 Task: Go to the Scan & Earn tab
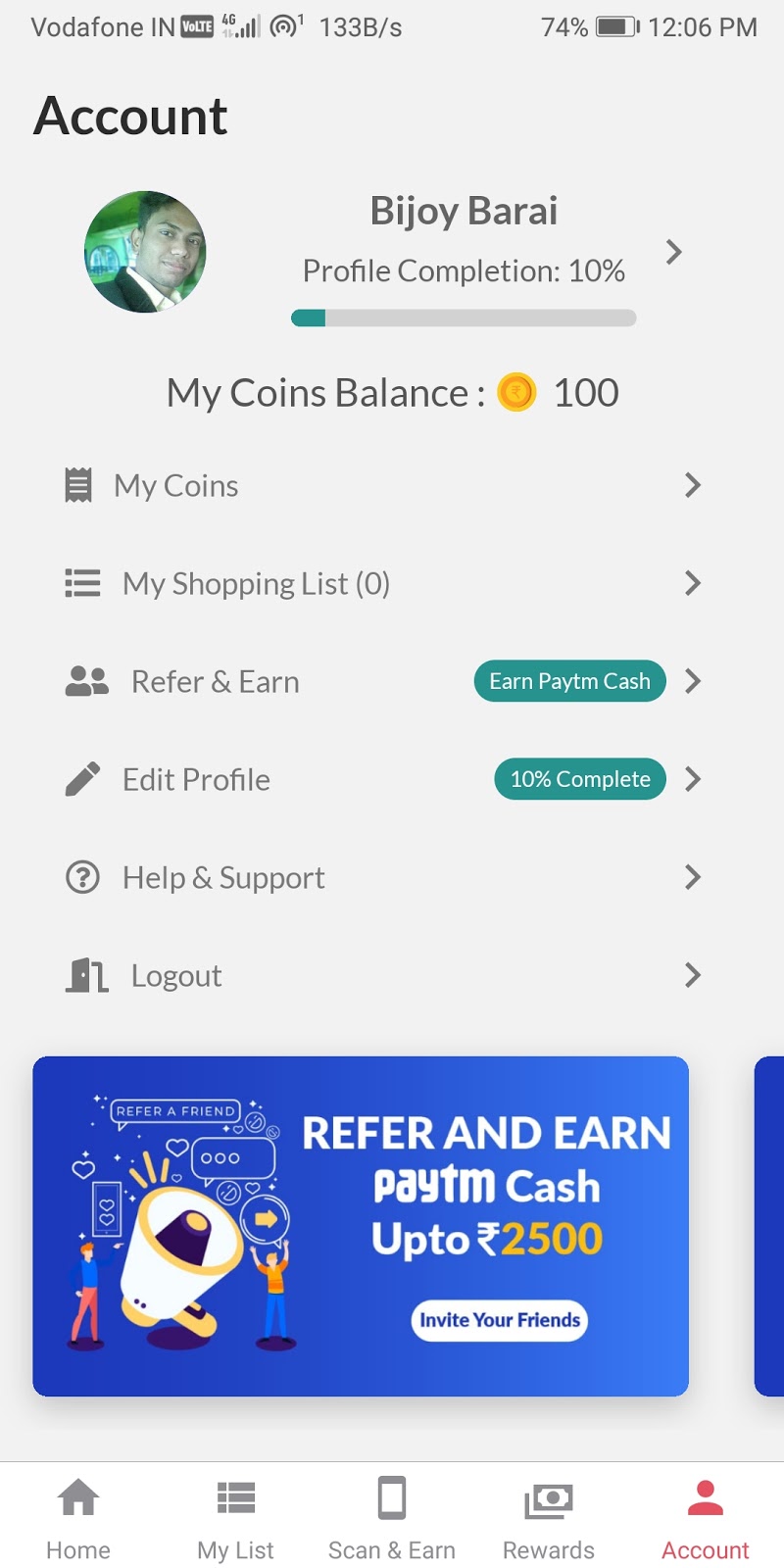pyautogui.click(x=392, y=1517)
